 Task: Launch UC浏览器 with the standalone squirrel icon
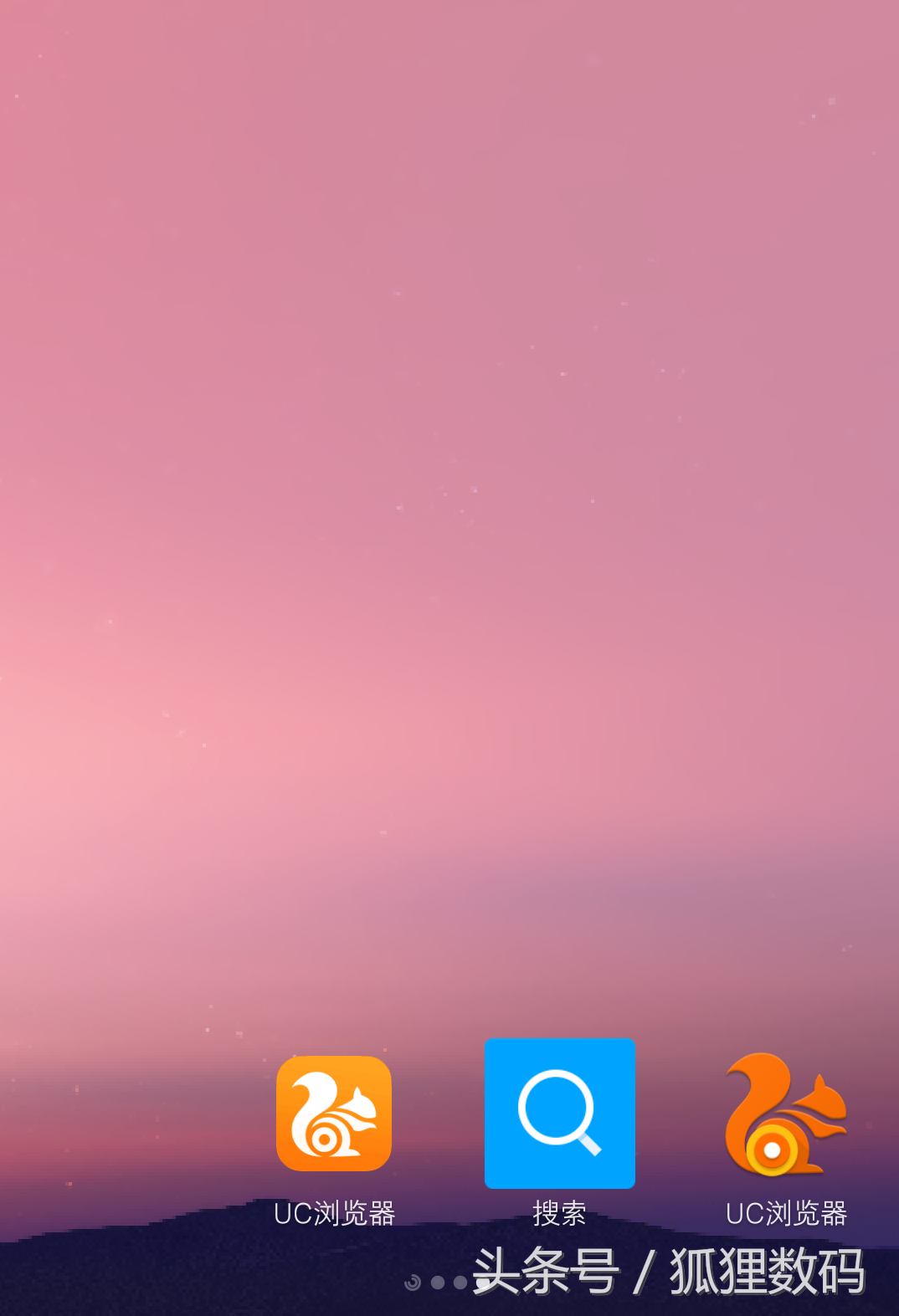click(x=785, y=1115)
